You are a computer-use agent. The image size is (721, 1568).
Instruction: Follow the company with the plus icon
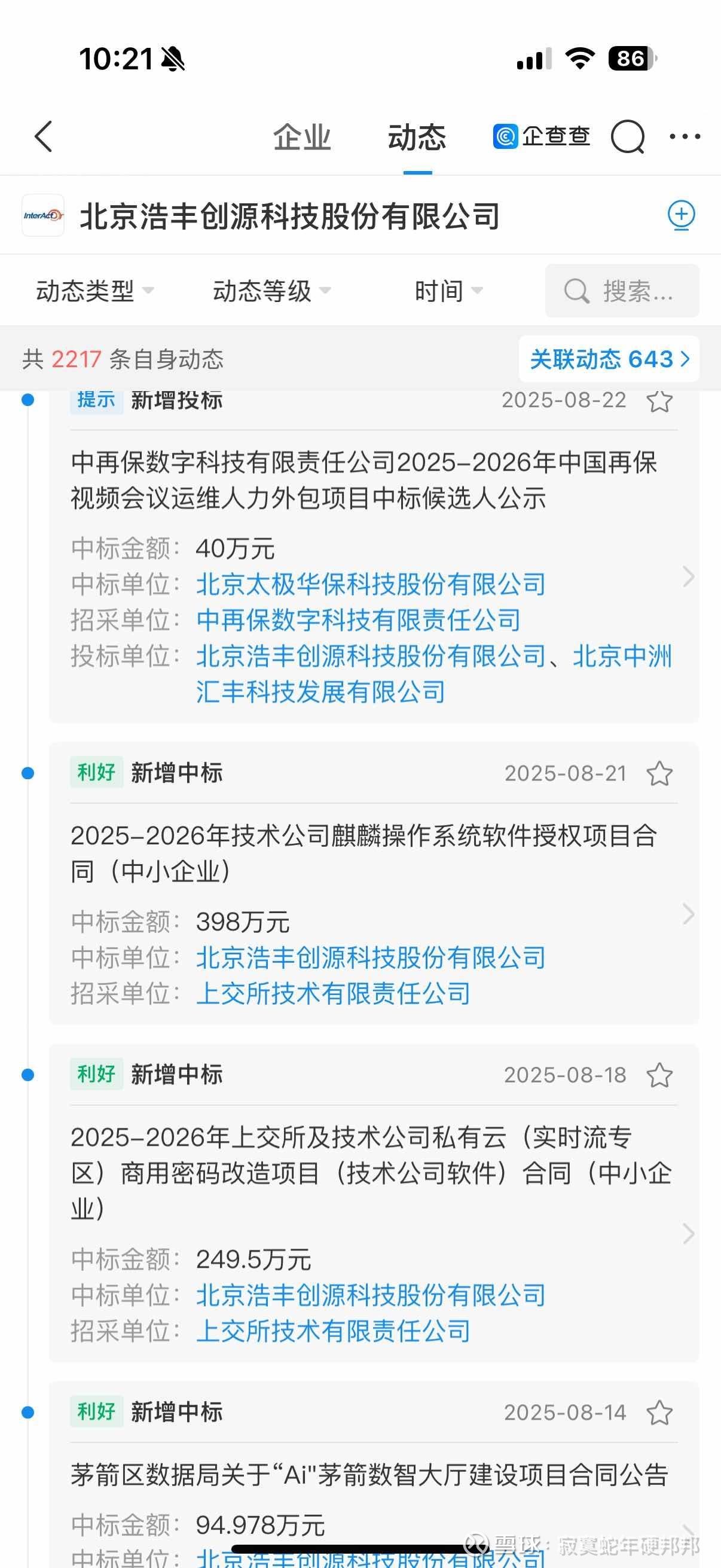pyautogui.click(x=682, y=215)
